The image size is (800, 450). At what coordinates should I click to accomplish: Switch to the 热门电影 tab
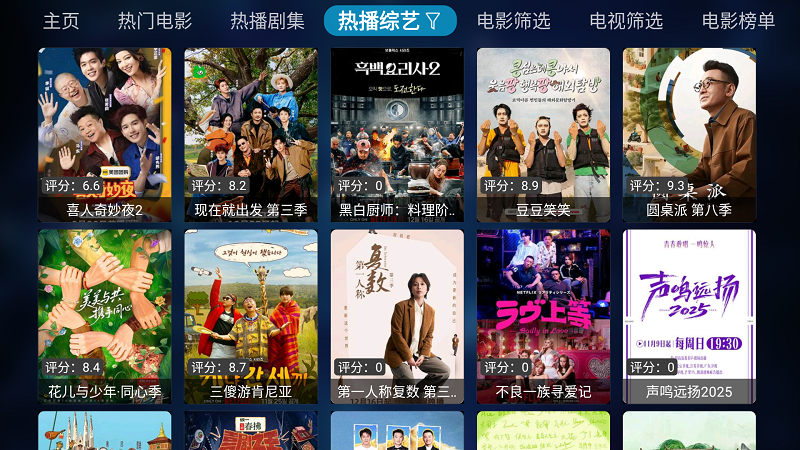point(155,21)
